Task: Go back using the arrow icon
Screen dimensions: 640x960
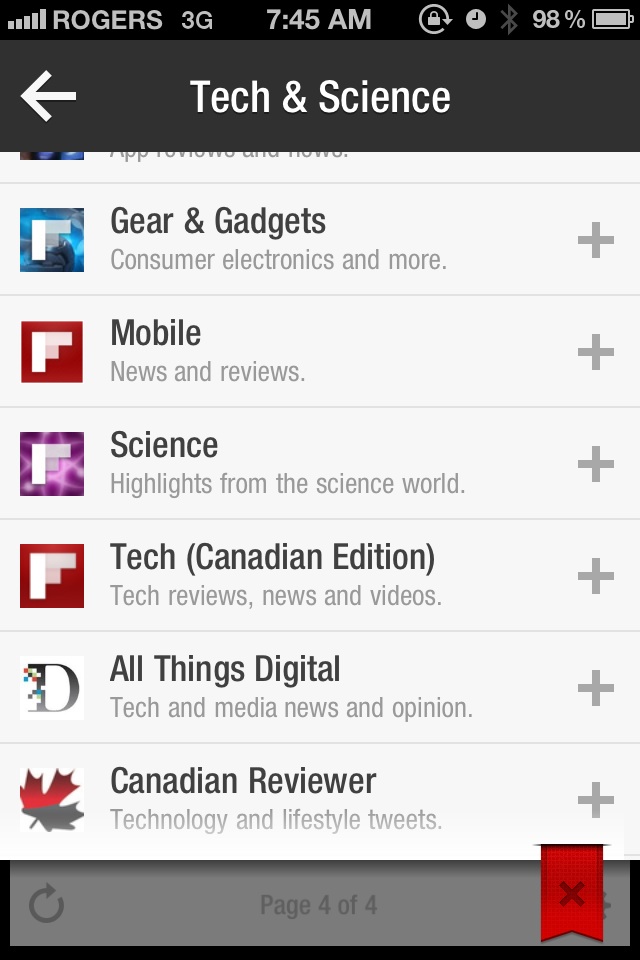Action: pos(48,96)
